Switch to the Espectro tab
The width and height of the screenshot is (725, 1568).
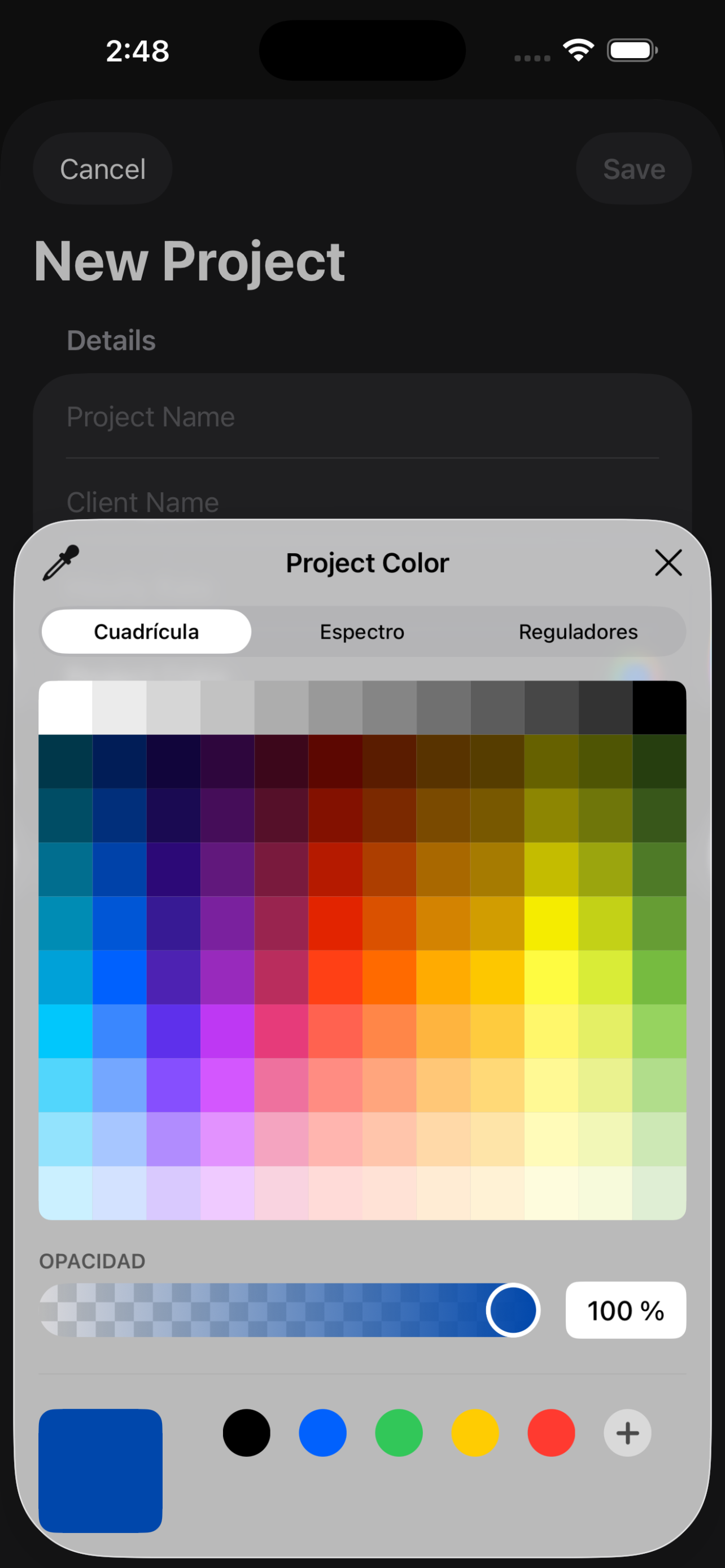tap(361, 631)
